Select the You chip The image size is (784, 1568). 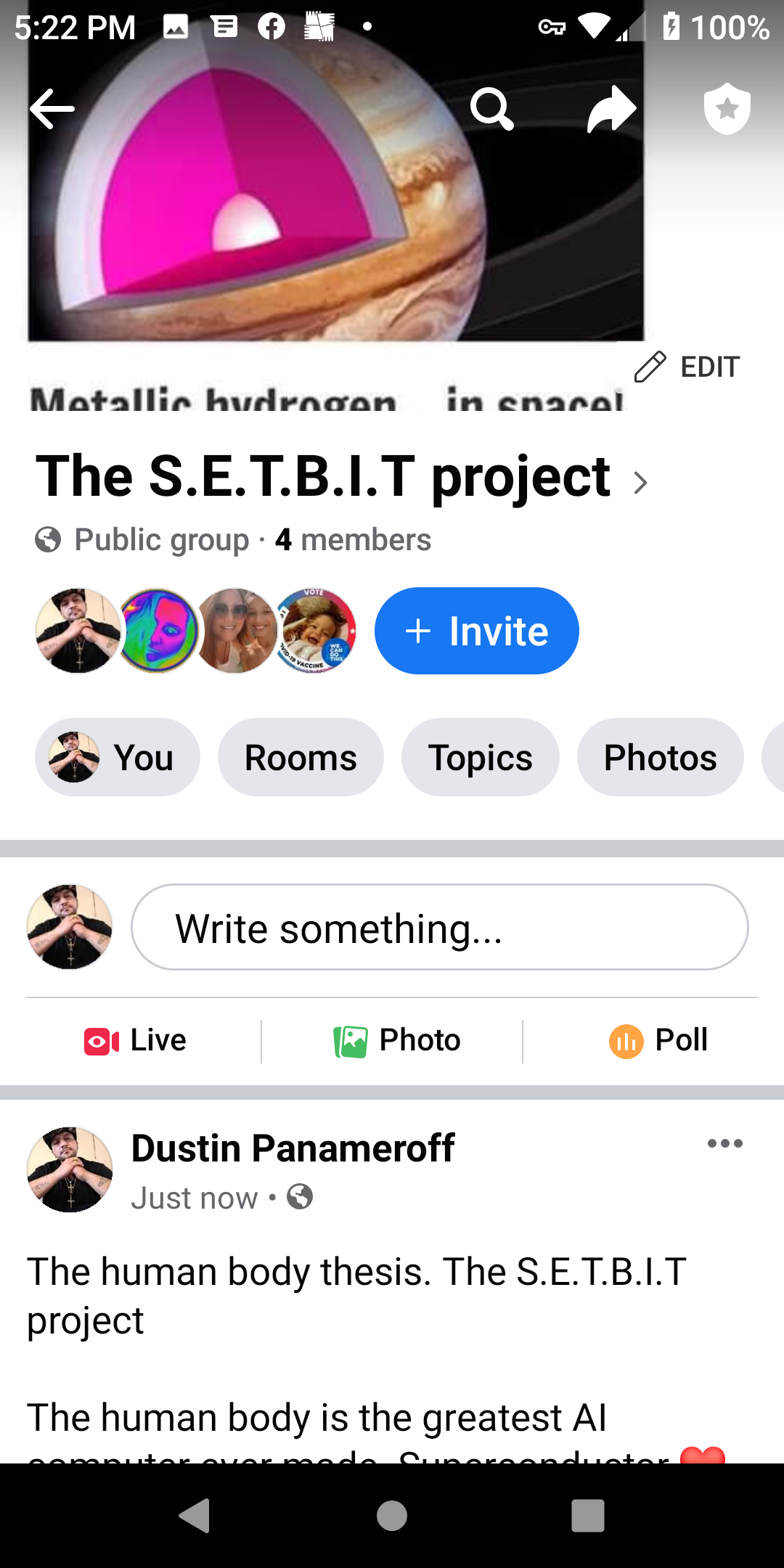118,757
